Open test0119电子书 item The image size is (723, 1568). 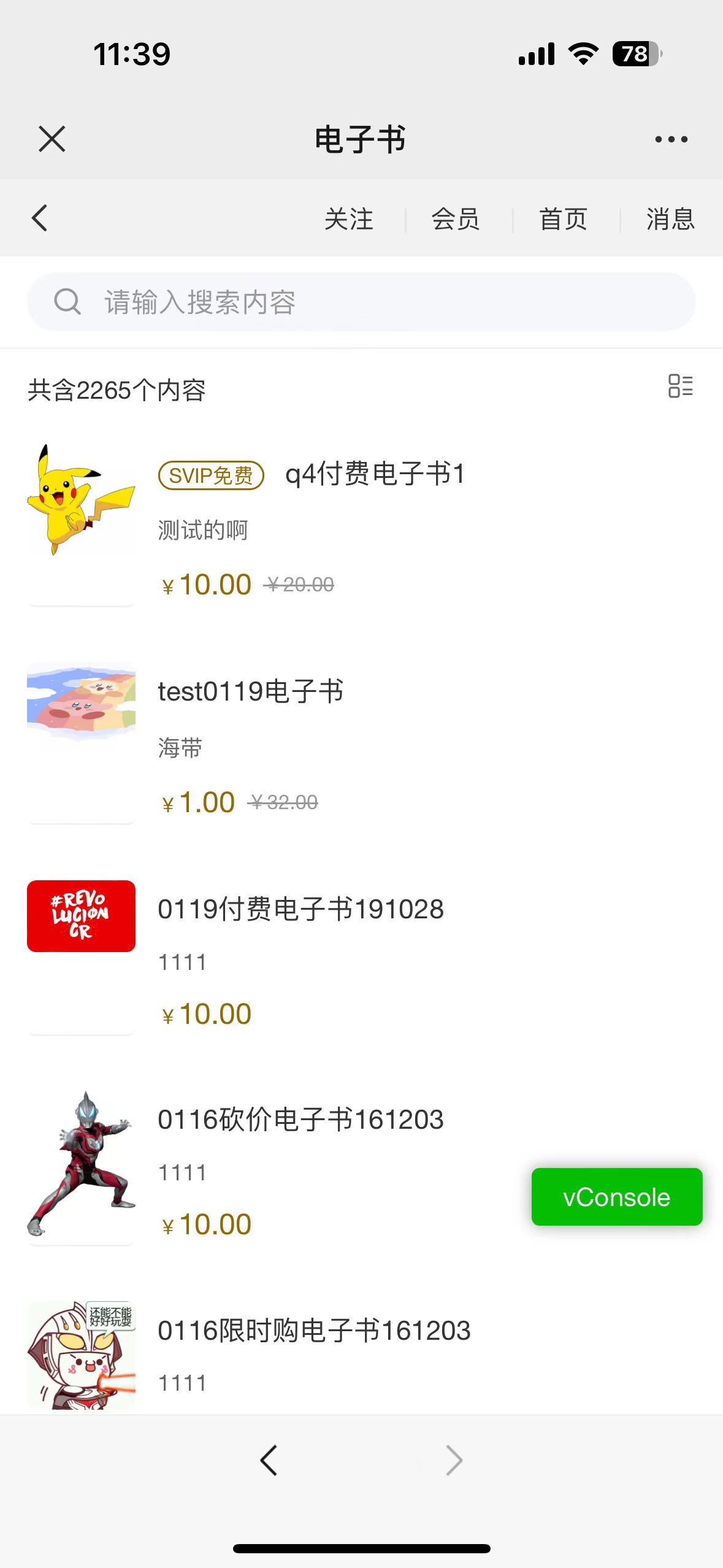[251, 691]
